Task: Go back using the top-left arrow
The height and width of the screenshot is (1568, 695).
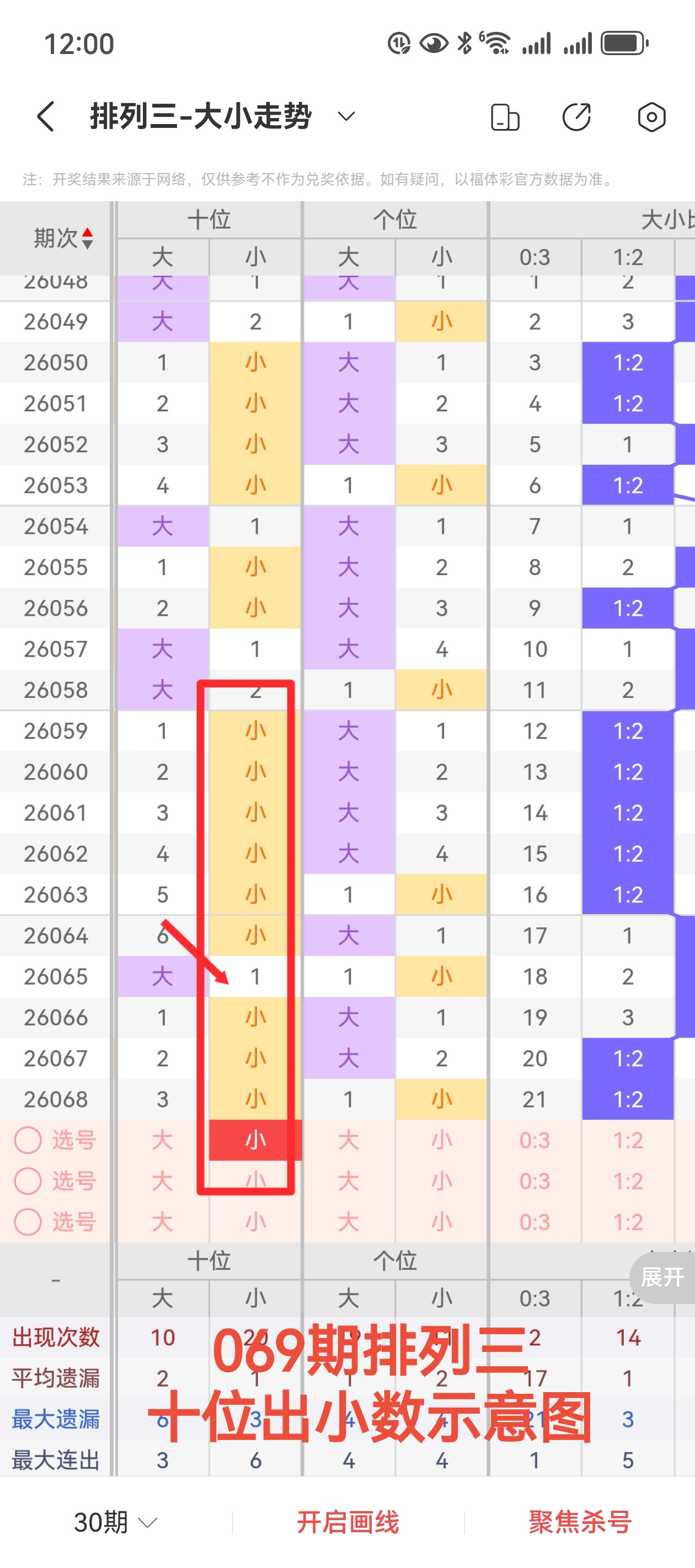Action: pyautogui.click(x=46, y=116)
